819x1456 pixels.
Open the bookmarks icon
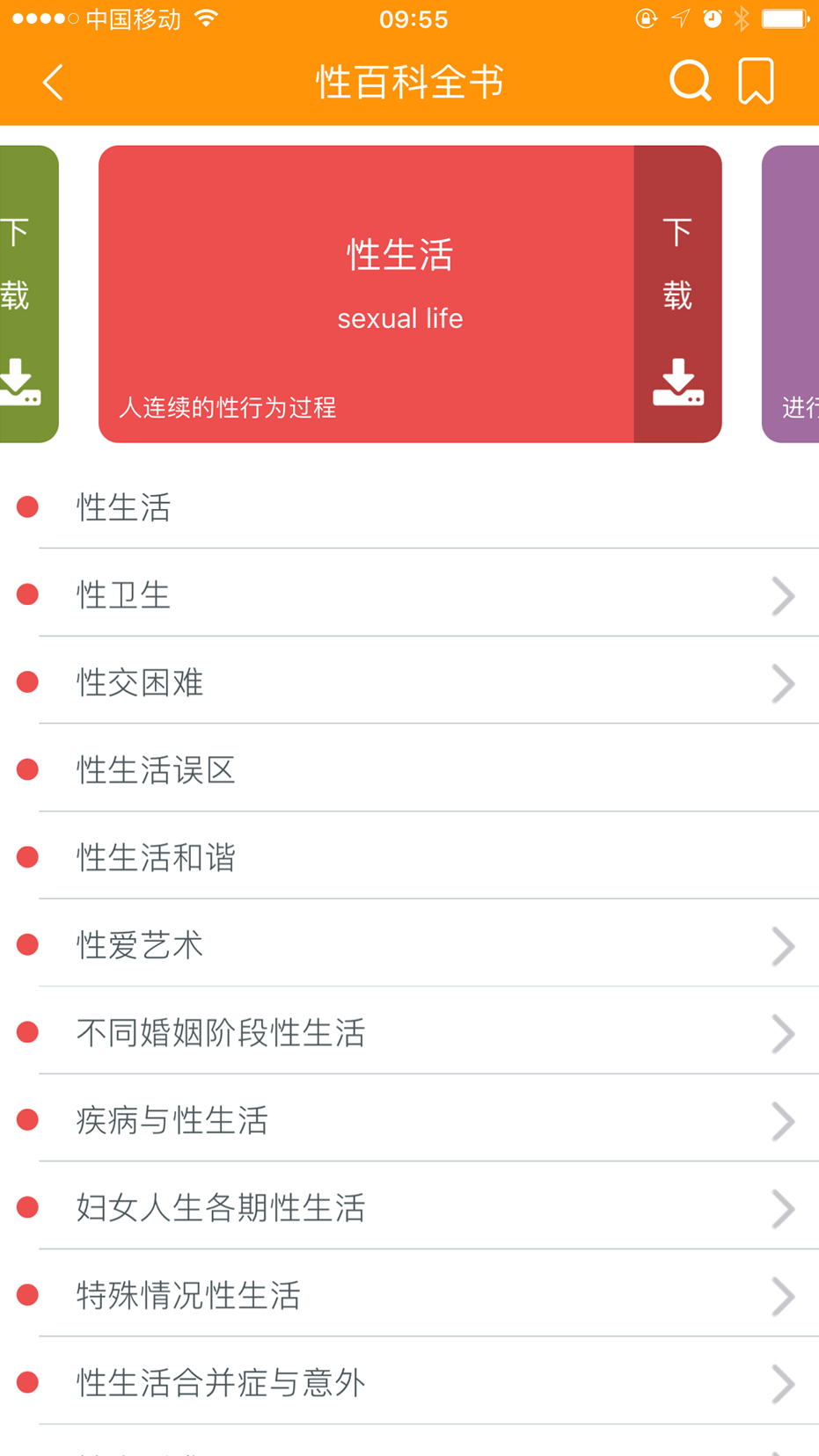click(x=756, y=82)
